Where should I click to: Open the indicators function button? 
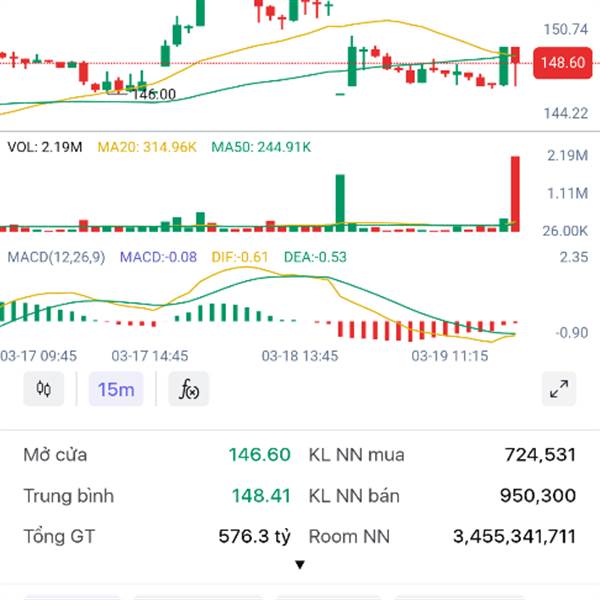point(189,389)
